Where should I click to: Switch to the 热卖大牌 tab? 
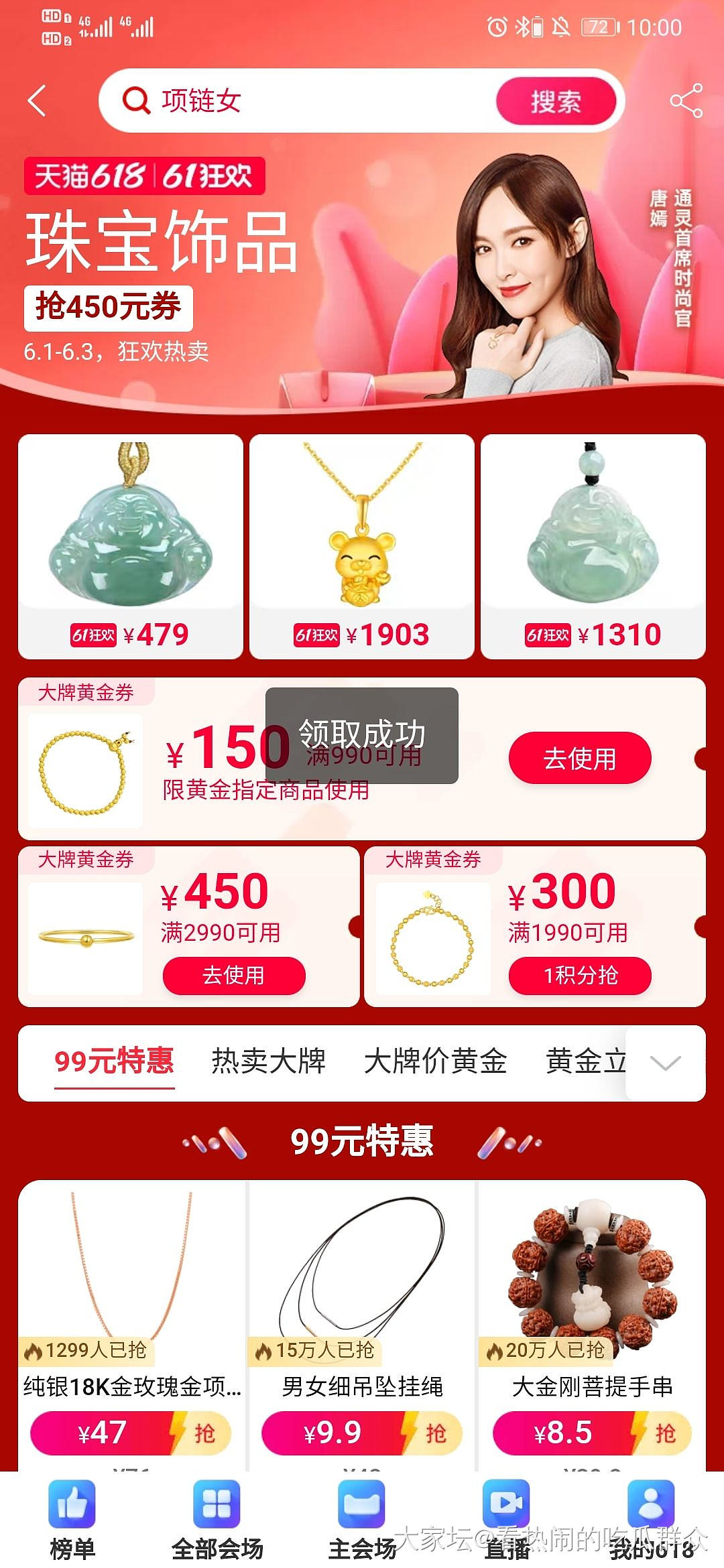(268, 1061)
